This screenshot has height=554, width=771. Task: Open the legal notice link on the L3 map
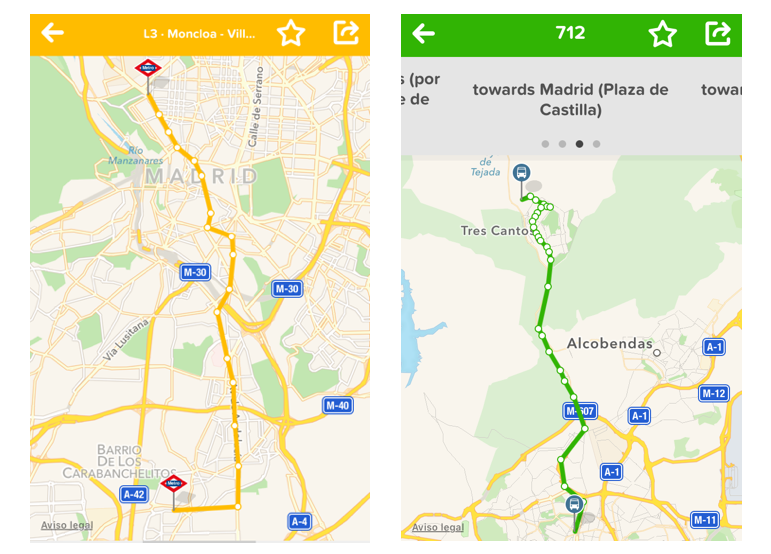[x=67, y=525]
